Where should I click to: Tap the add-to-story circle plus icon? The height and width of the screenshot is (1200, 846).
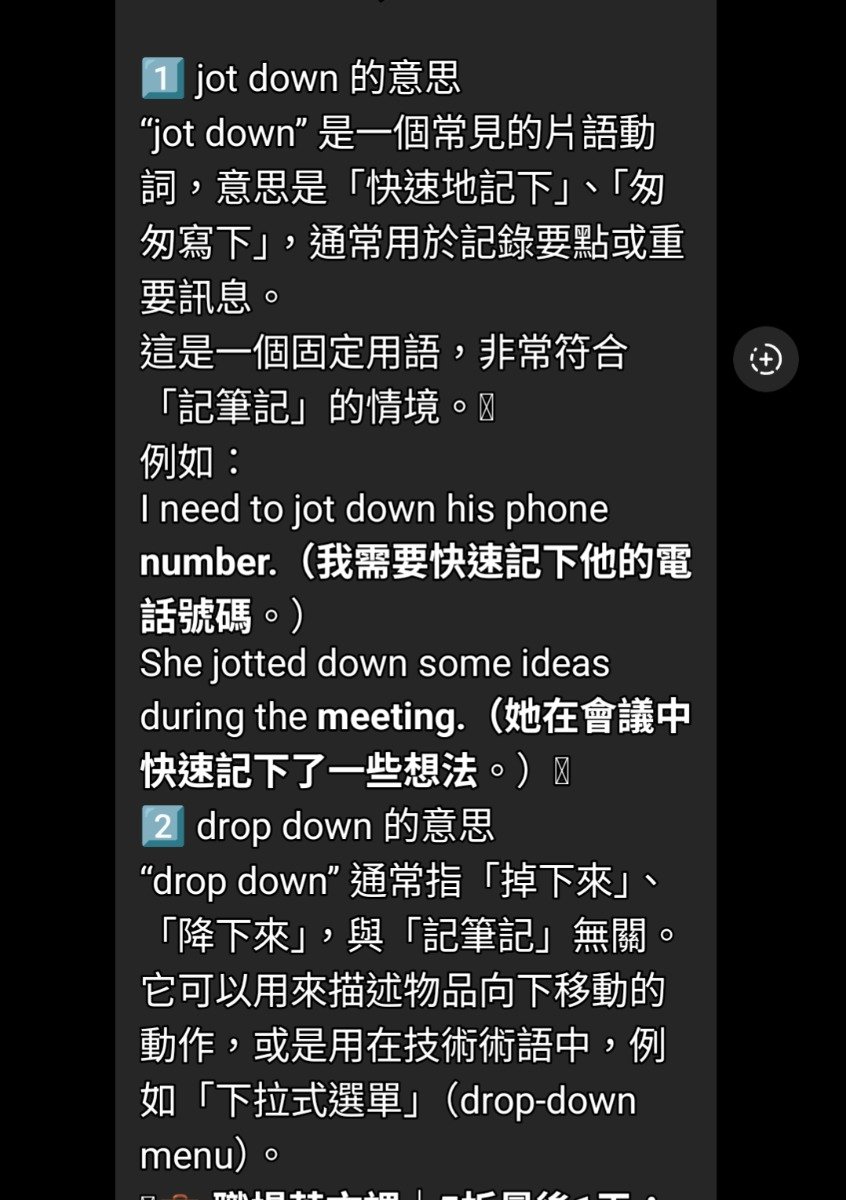click(765, 359)
